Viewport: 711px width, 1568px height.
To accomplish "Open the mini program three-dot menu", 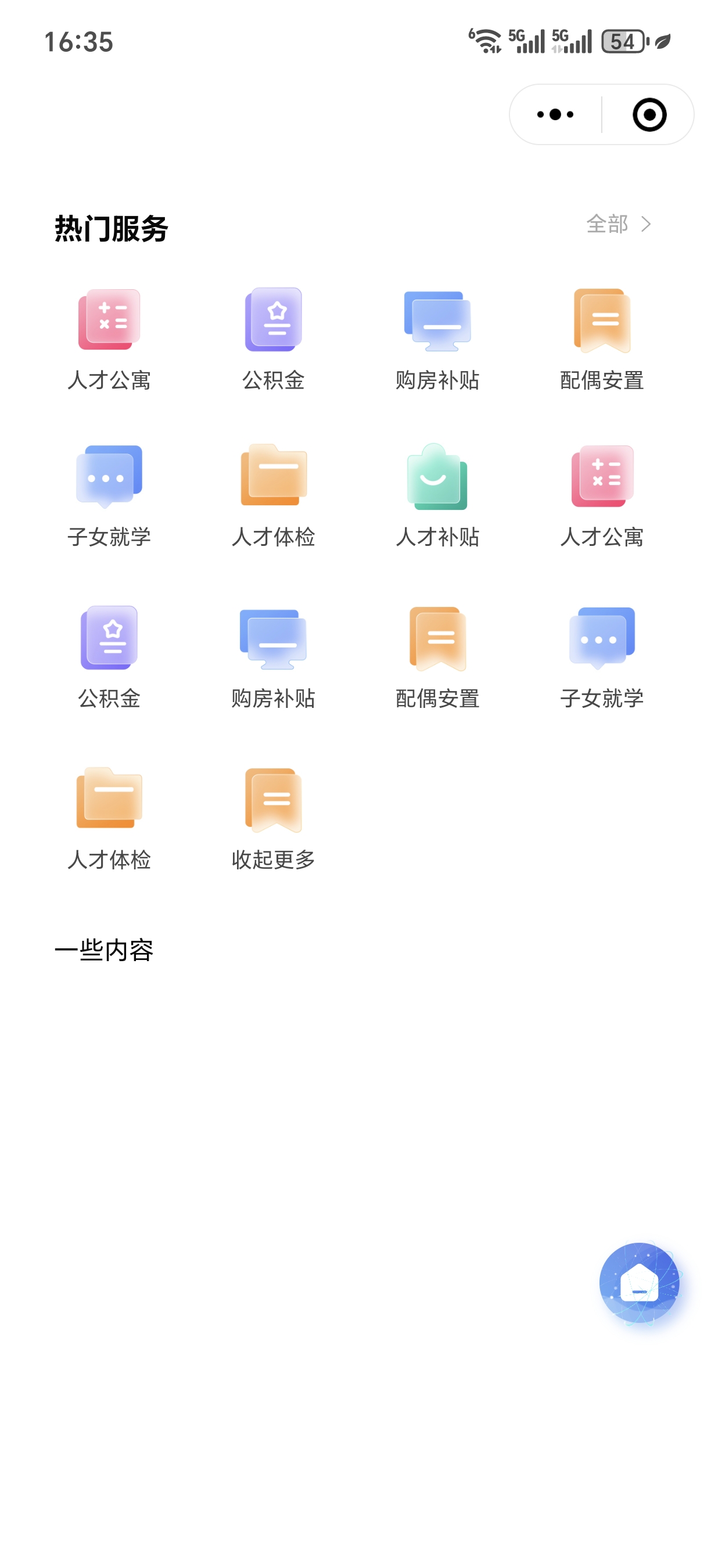I will pyautogui.click(x=555, y=114).
